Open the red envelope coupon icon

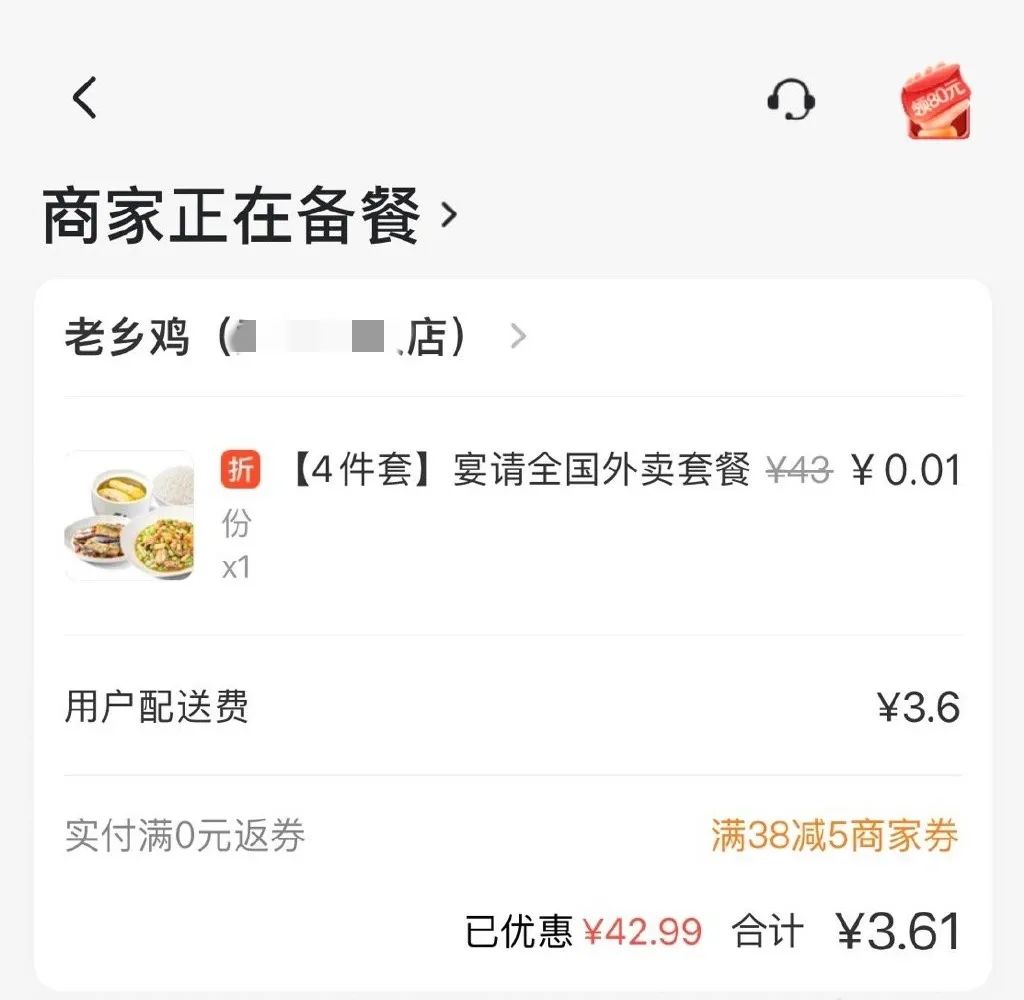pyautogui.click(x=935, y=101)
